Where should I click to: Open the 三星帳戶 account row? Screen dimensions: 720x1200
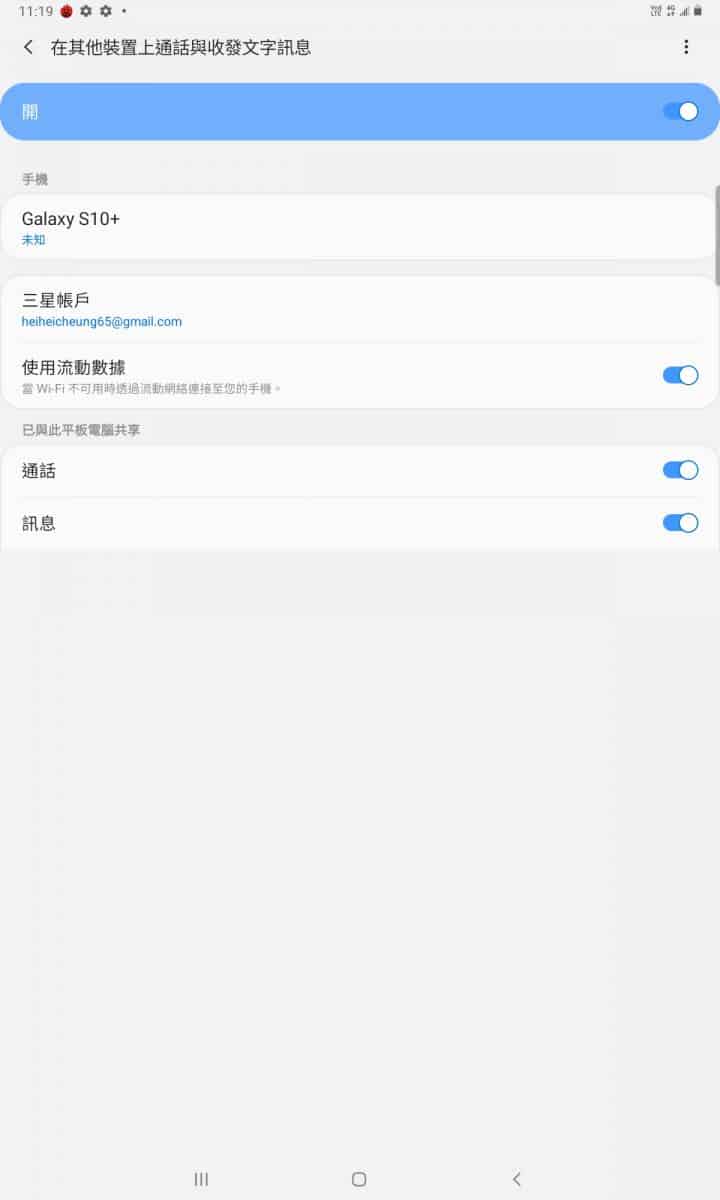(360, 309)
